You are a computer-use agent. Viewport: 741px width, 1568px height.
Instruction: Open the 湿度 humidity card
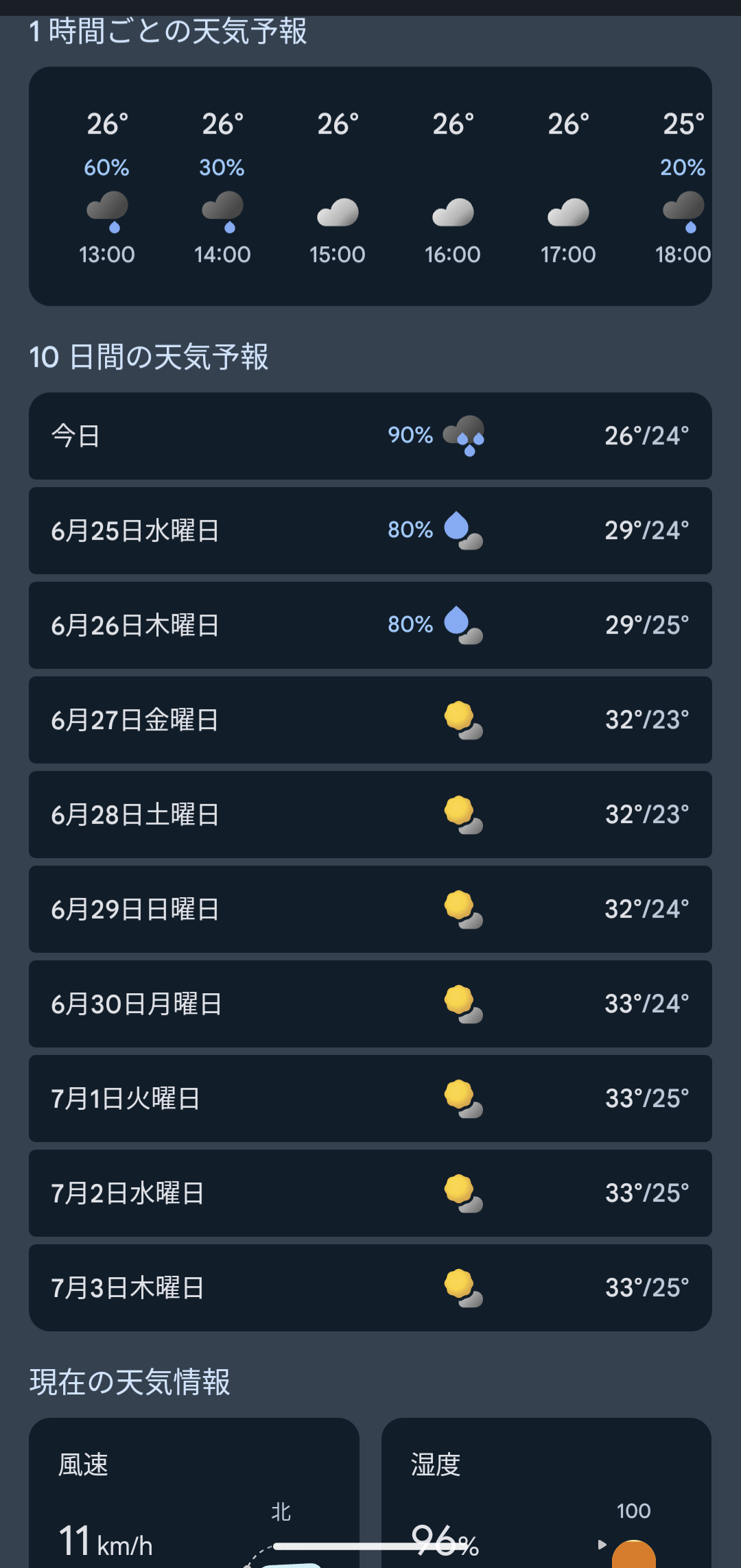click(546, 1493)
